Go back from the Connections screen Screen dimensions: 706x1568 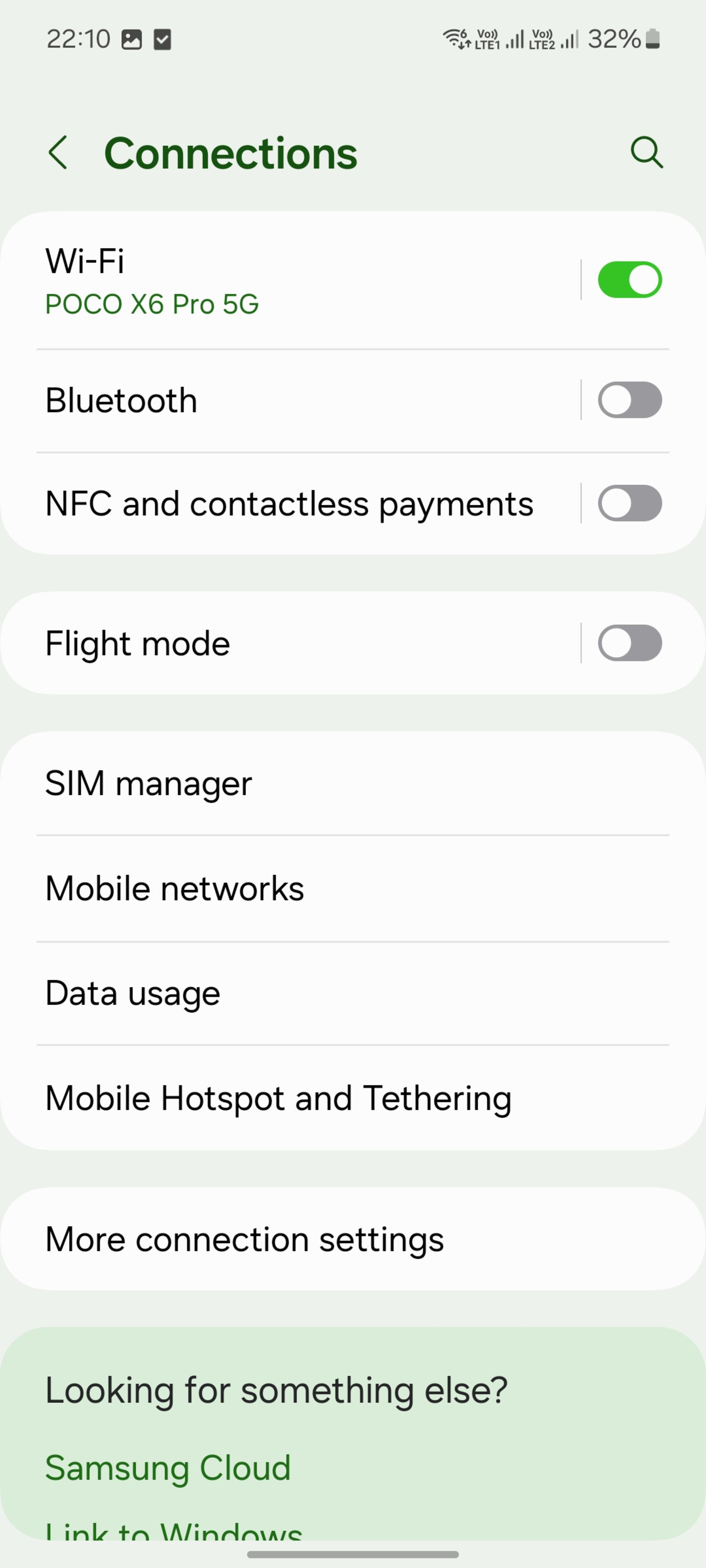[58, 152]
